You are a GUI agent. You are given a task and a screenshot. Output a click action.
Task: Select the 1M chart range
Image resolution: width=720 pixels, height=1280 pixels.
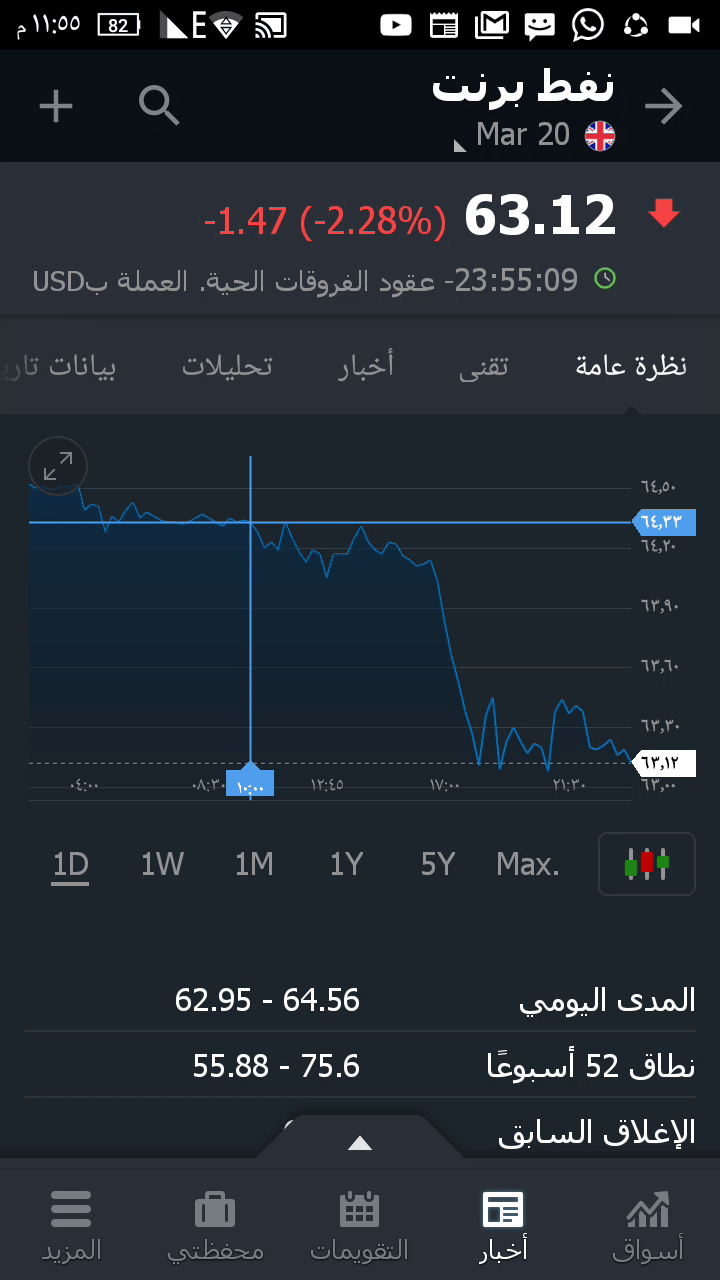[254, 864]
